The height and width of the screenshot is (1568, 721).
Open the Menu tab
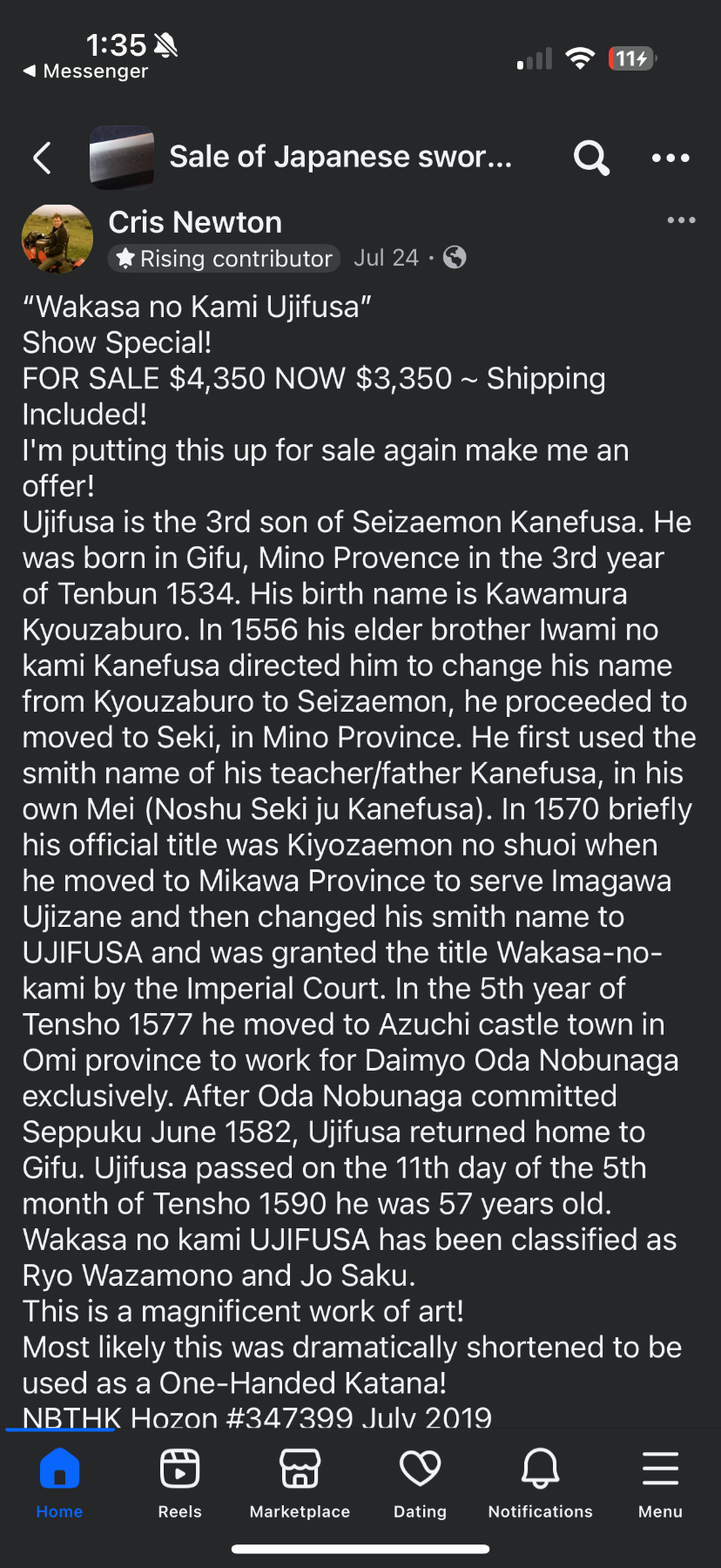(660, 1484)
